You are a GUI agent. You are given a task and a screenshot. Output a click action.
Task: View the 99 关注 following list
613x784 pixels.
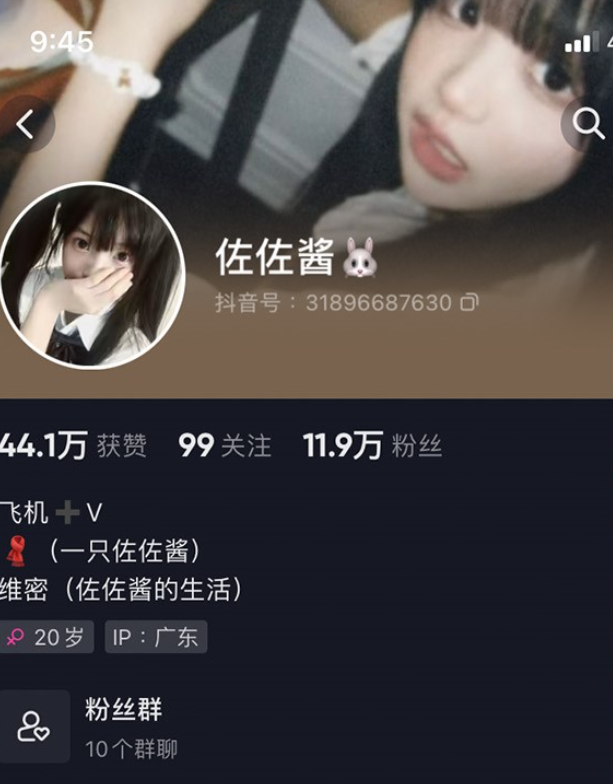coord(224,446)
